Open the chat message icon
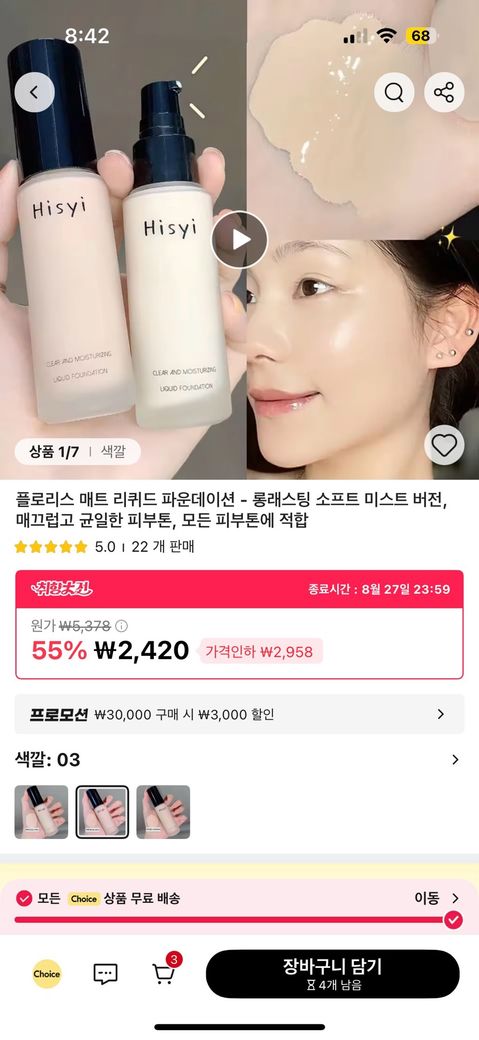The image size is (479, 1040). (x=105, y=974)
